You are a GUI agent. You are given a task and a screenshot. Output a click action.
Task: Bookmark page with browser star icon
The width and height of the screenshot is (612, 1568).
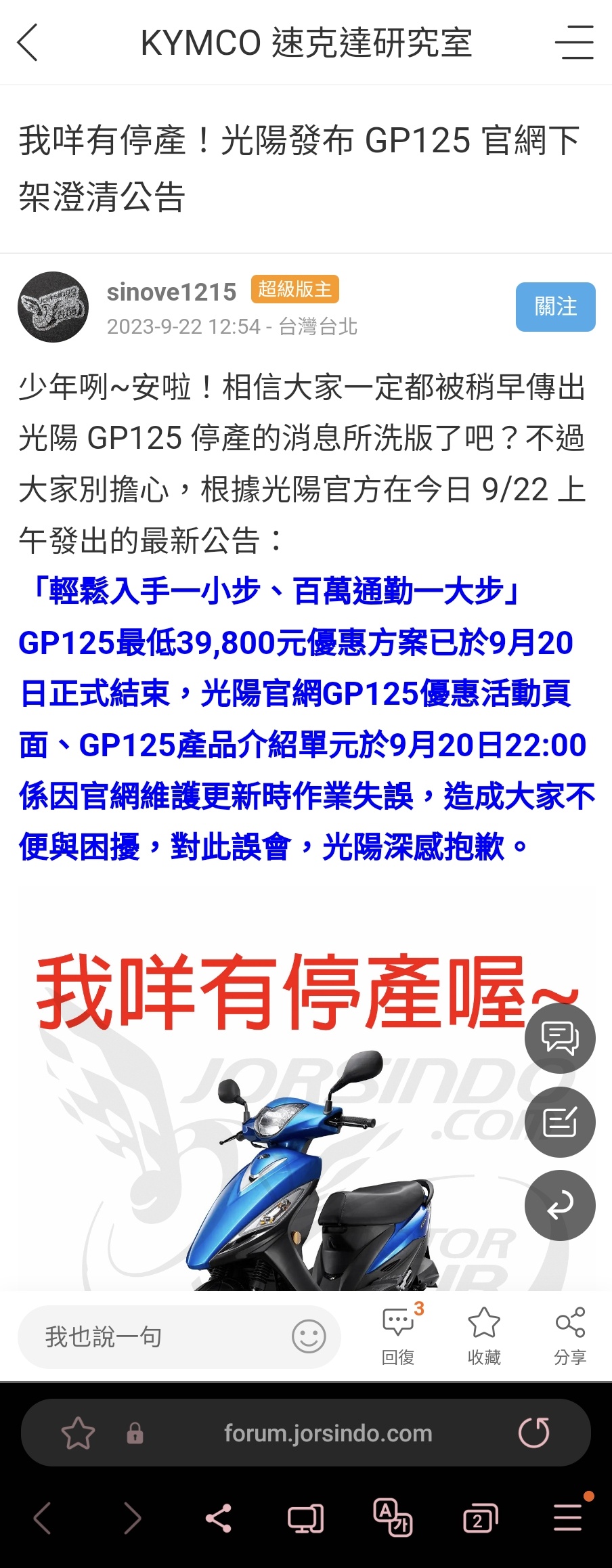tap(78, 1433)
